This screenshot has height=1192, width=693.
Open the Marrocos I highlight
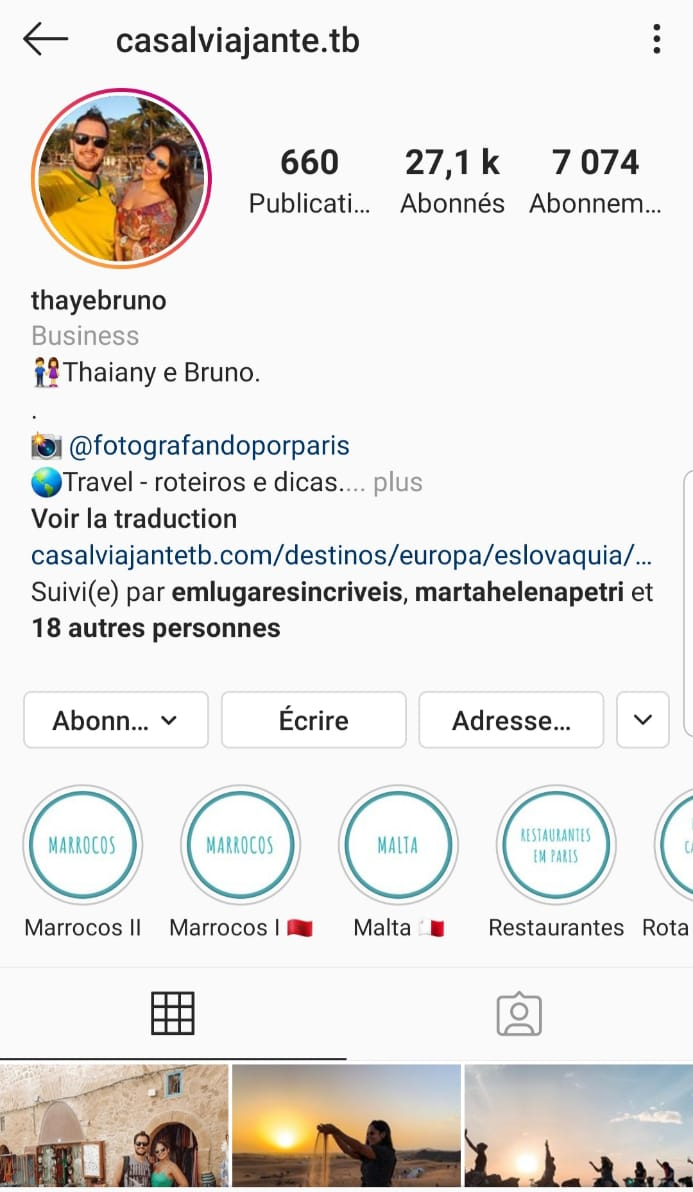pos(240,845)
